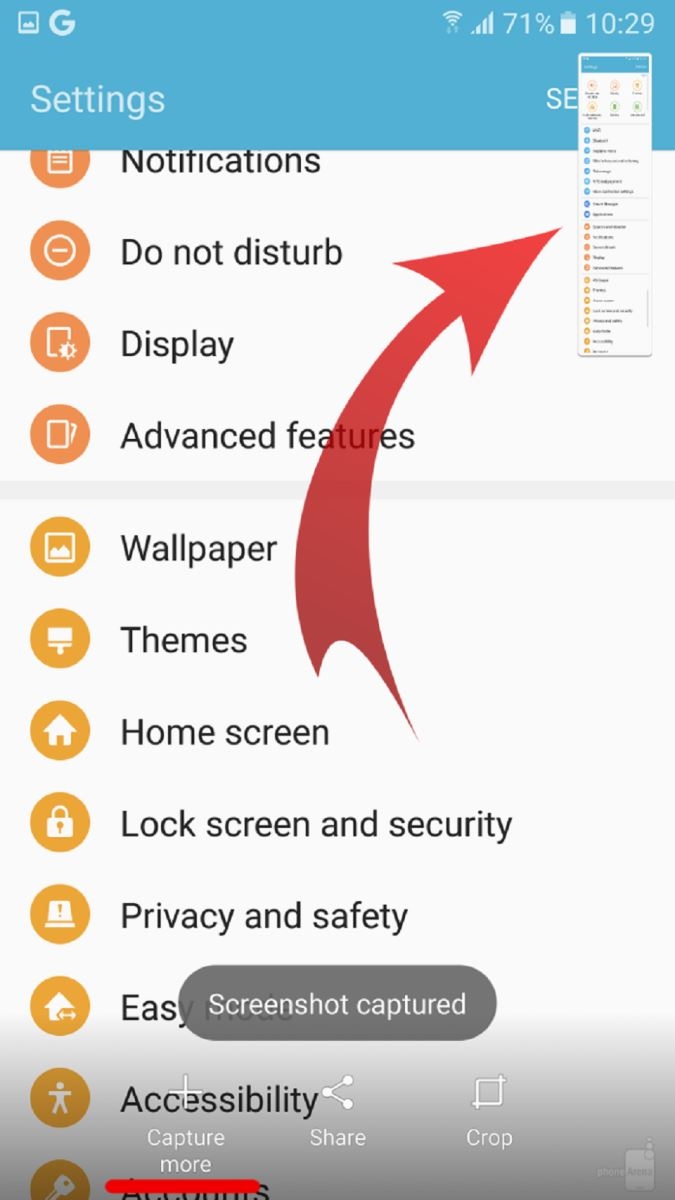Open the Notifications settings row
Image resolution: width=675 pixels, height=1200 pixels.
pyautogui.click(x=220, y=161)
